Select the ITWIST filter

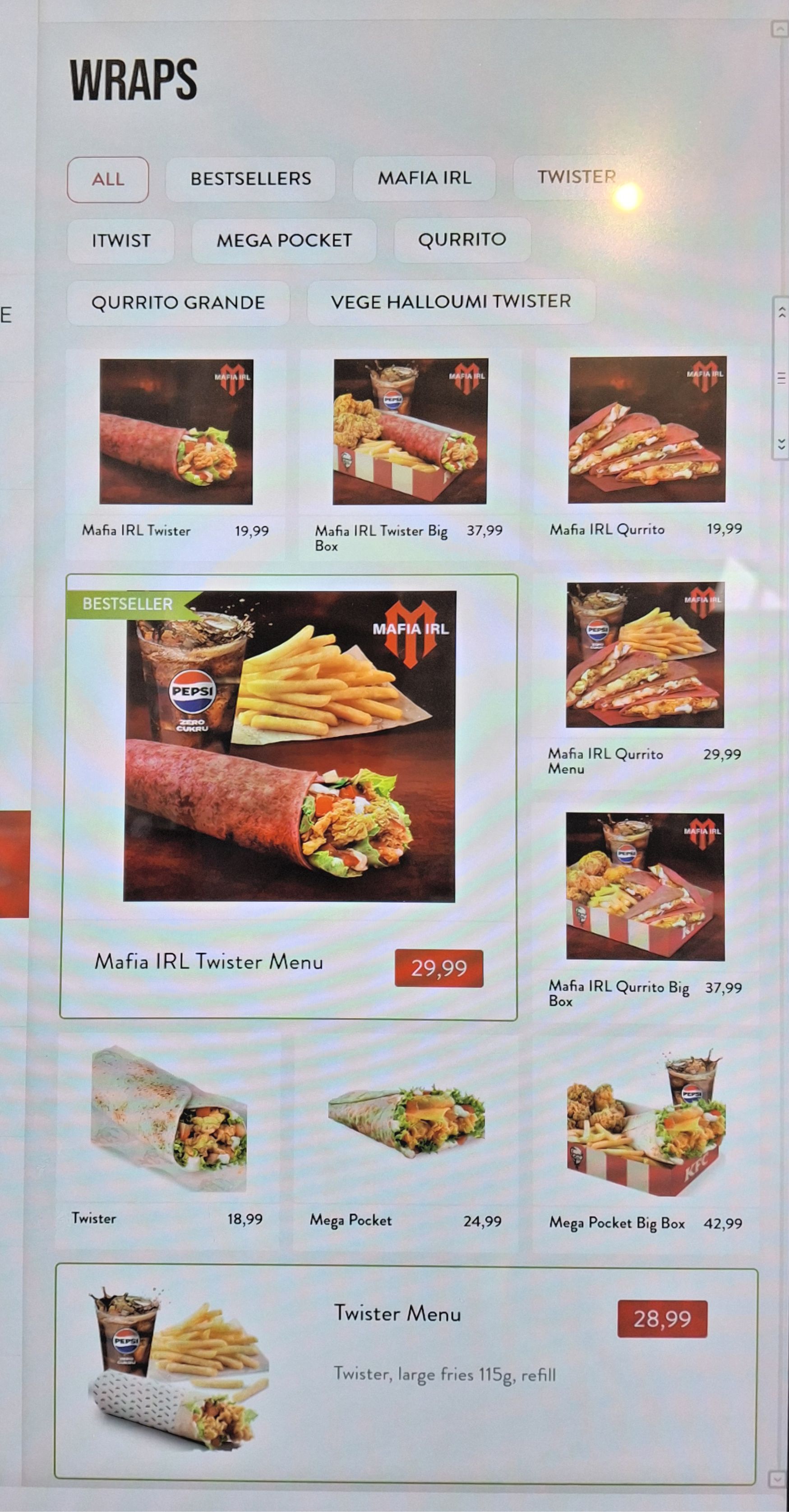pos(121,240)
